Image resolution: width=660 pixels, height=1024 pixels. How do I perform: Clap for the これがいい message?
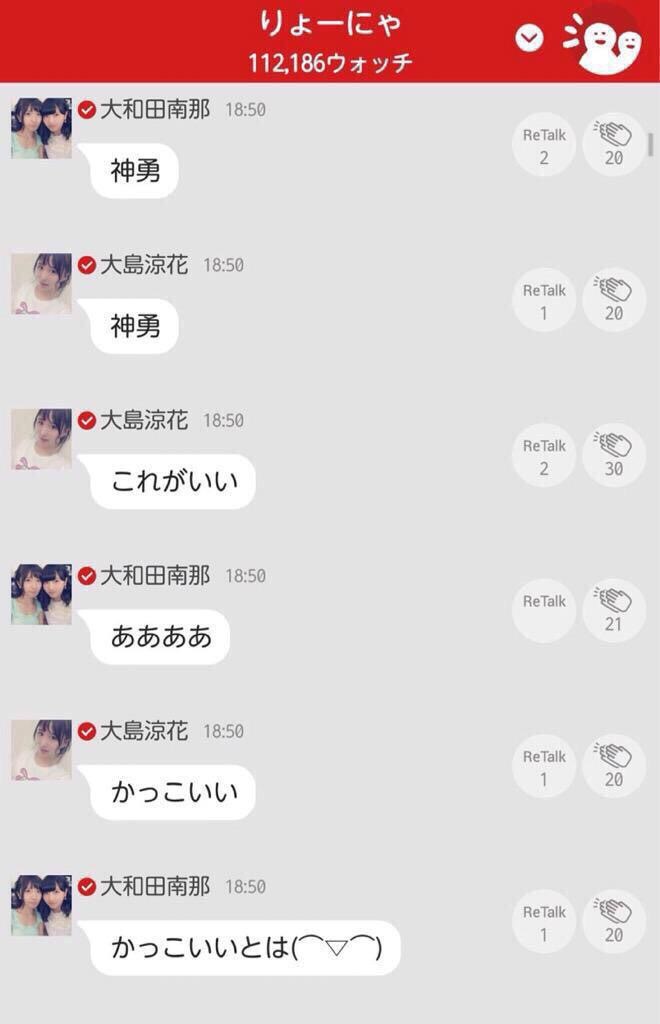tap(614, 455)
